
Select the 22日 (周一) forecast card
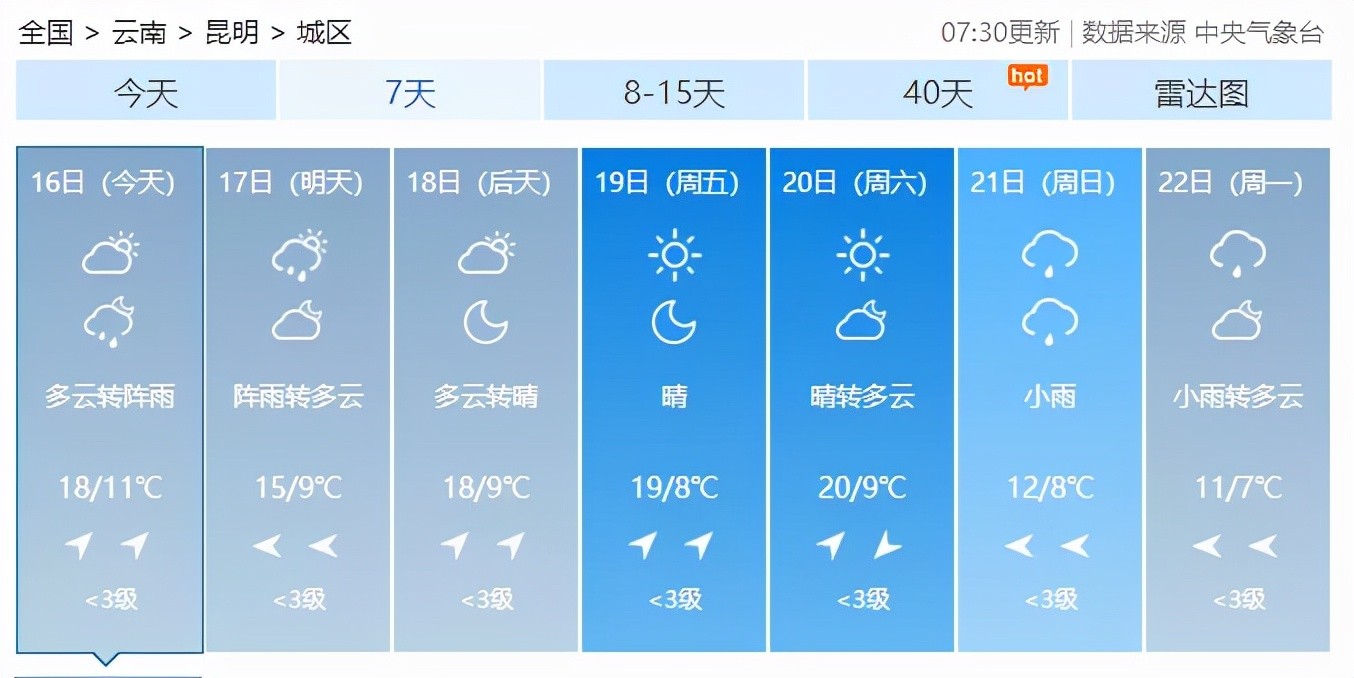click(1238, 400)
